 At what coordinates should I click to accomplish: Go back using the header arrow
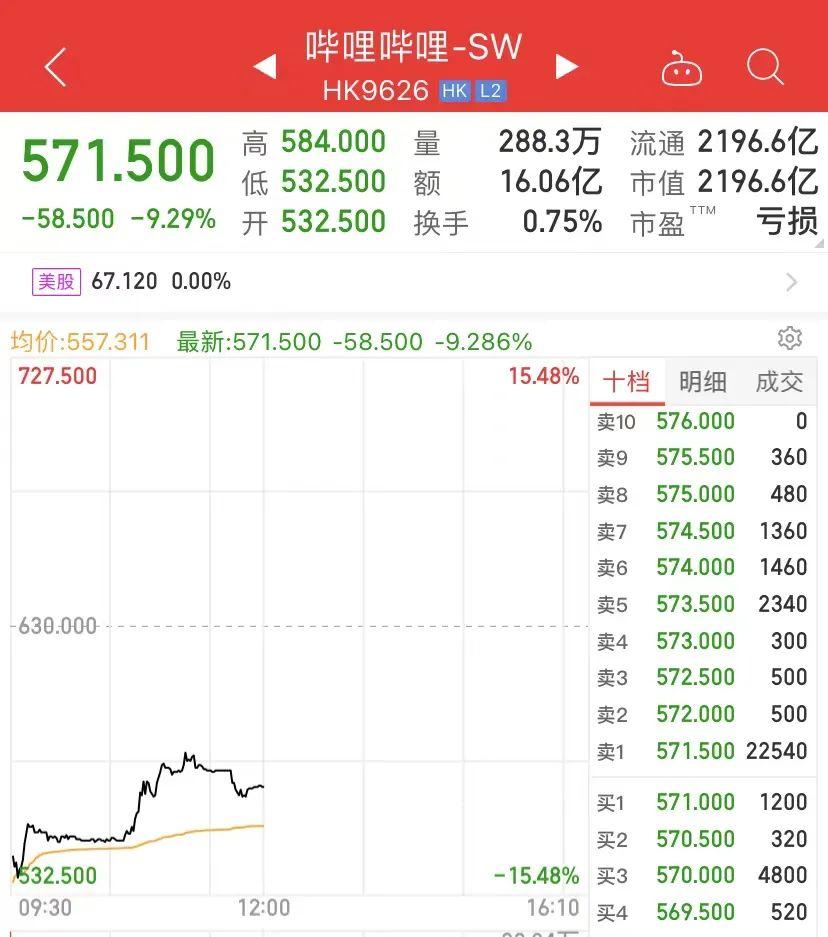point(56,67)
